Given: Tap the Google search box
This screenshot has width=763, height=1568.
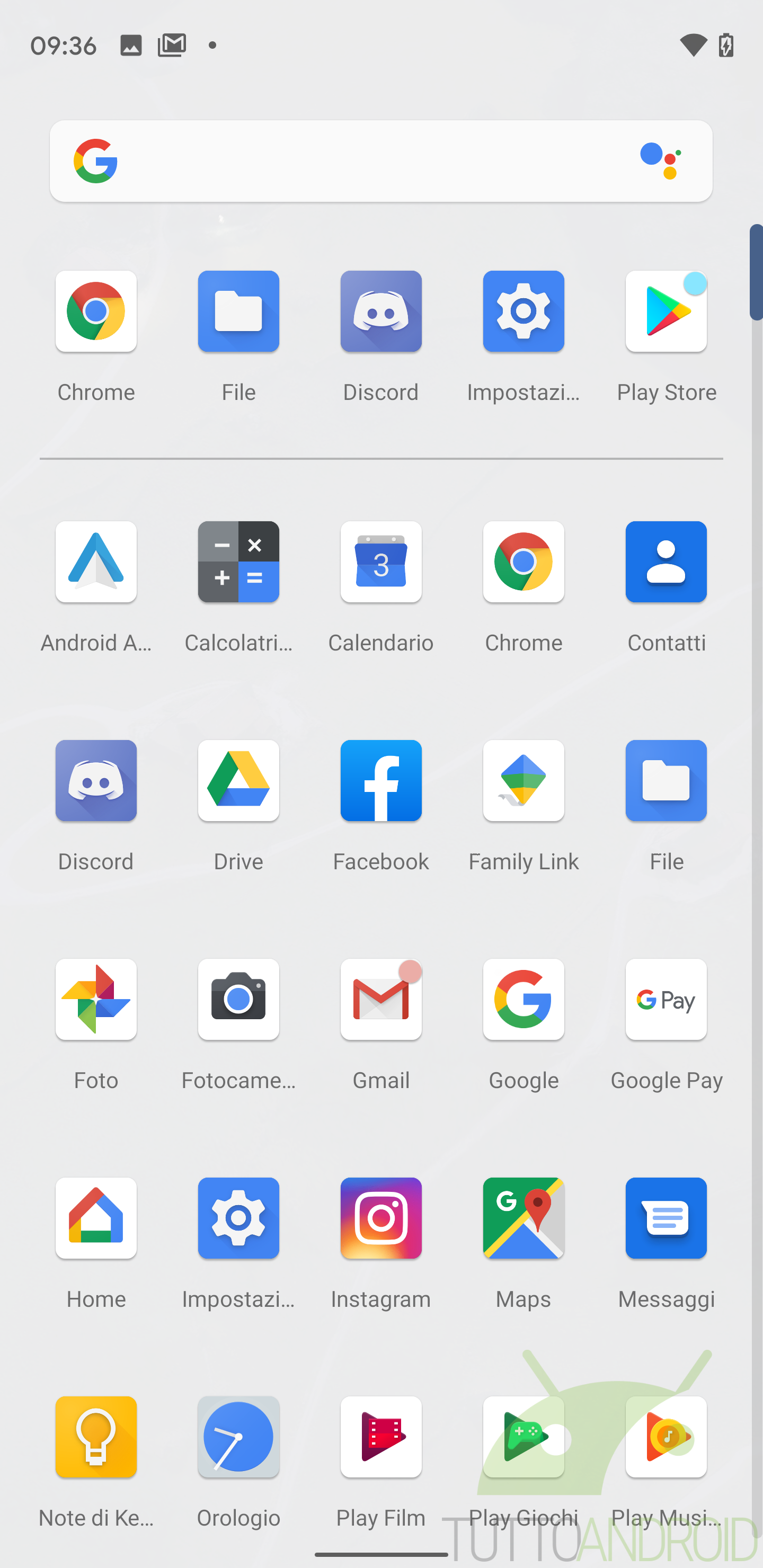Looking at the screenshot, I should click(x=366, y=162).
